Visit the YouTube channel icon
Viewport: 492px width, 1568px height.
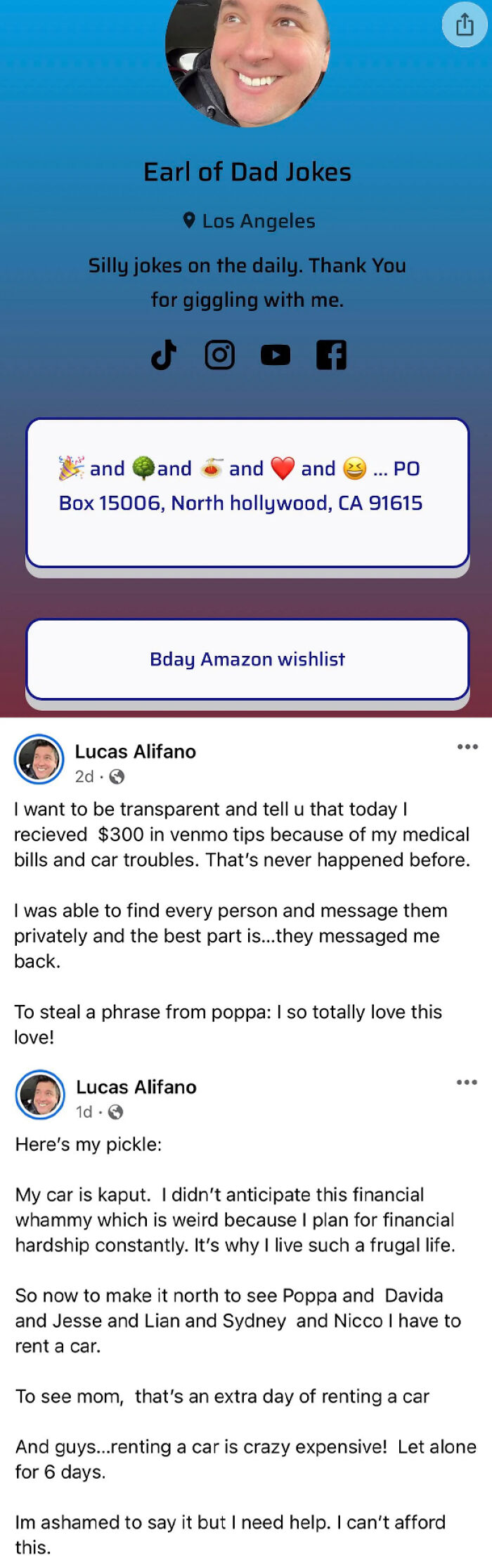tap(276, 355)
